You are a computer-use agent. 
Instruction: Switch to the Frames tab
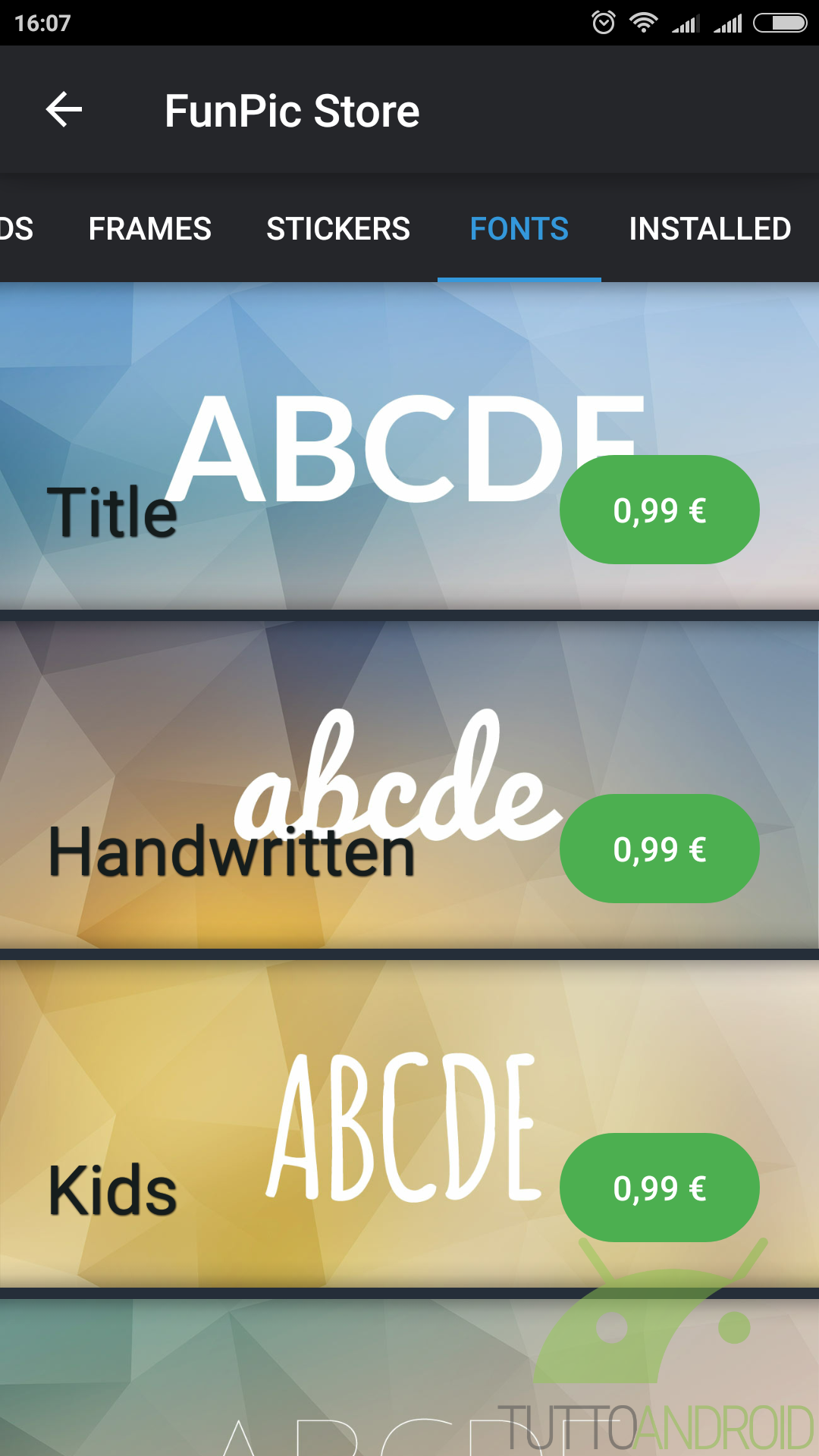pyautogui.click(x=149, y=229)
